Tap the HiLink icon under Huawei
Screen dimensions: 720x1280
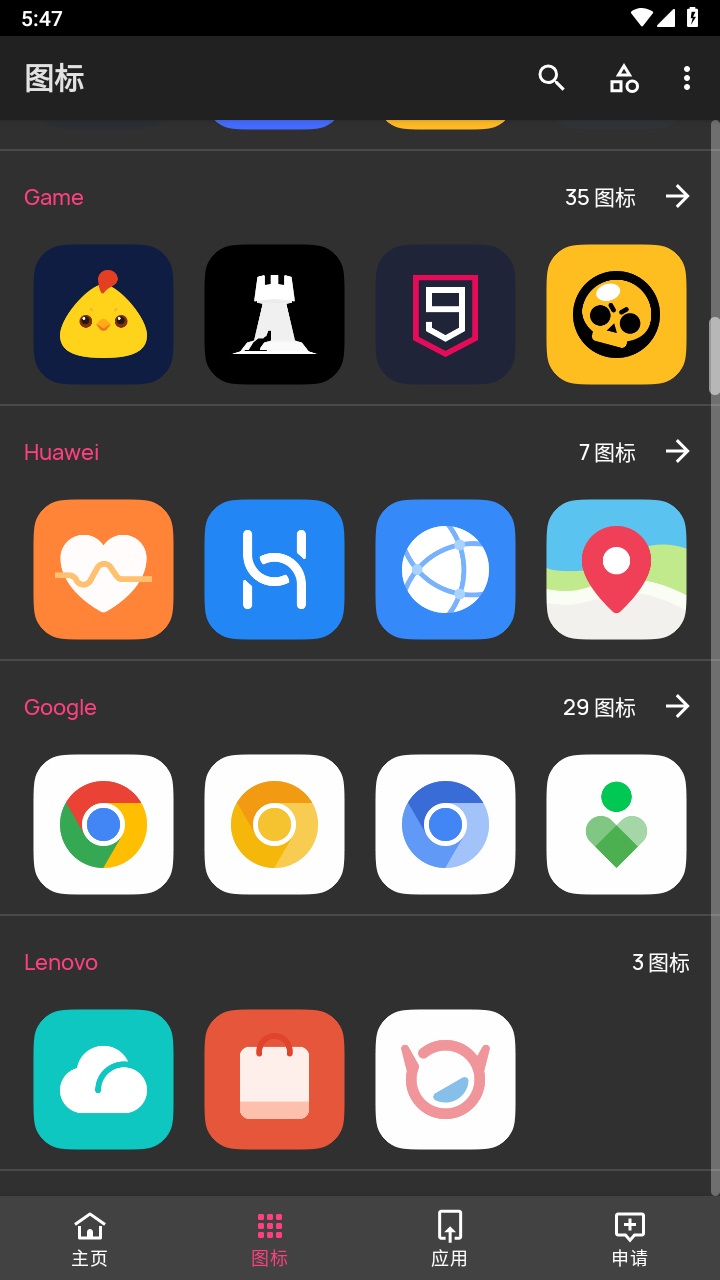point(274,569)
